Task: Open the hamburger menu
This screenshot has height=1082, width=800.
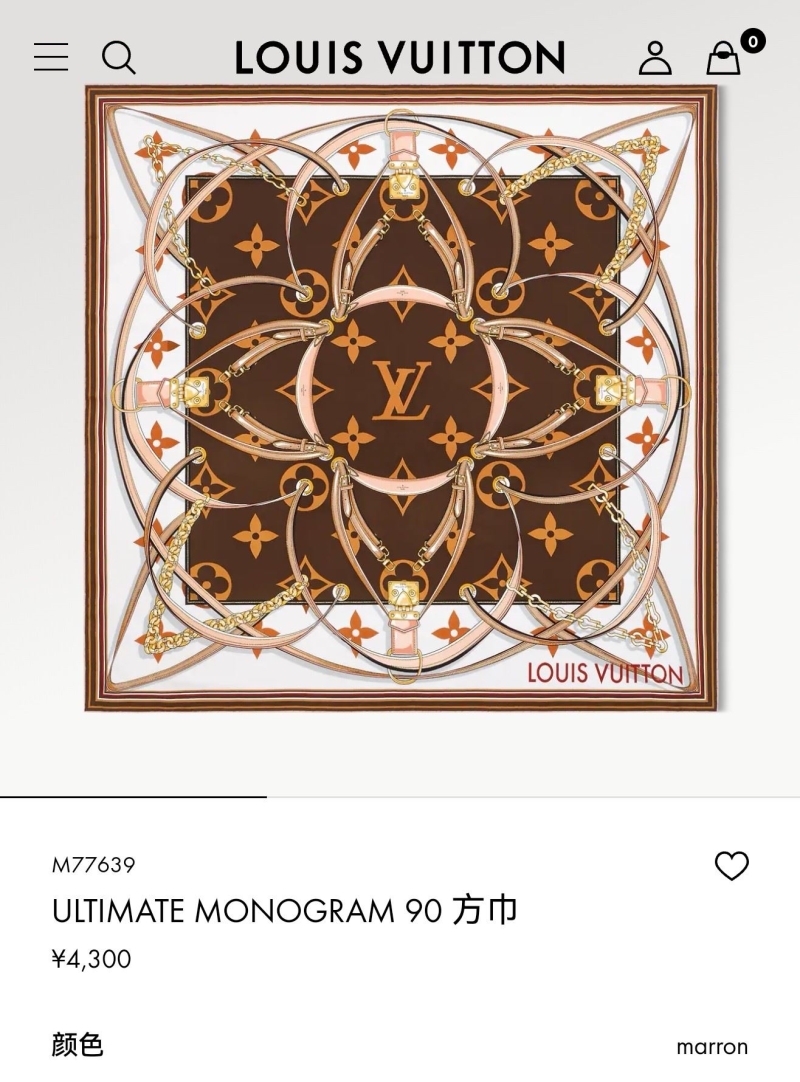Action: click(51, 57)
